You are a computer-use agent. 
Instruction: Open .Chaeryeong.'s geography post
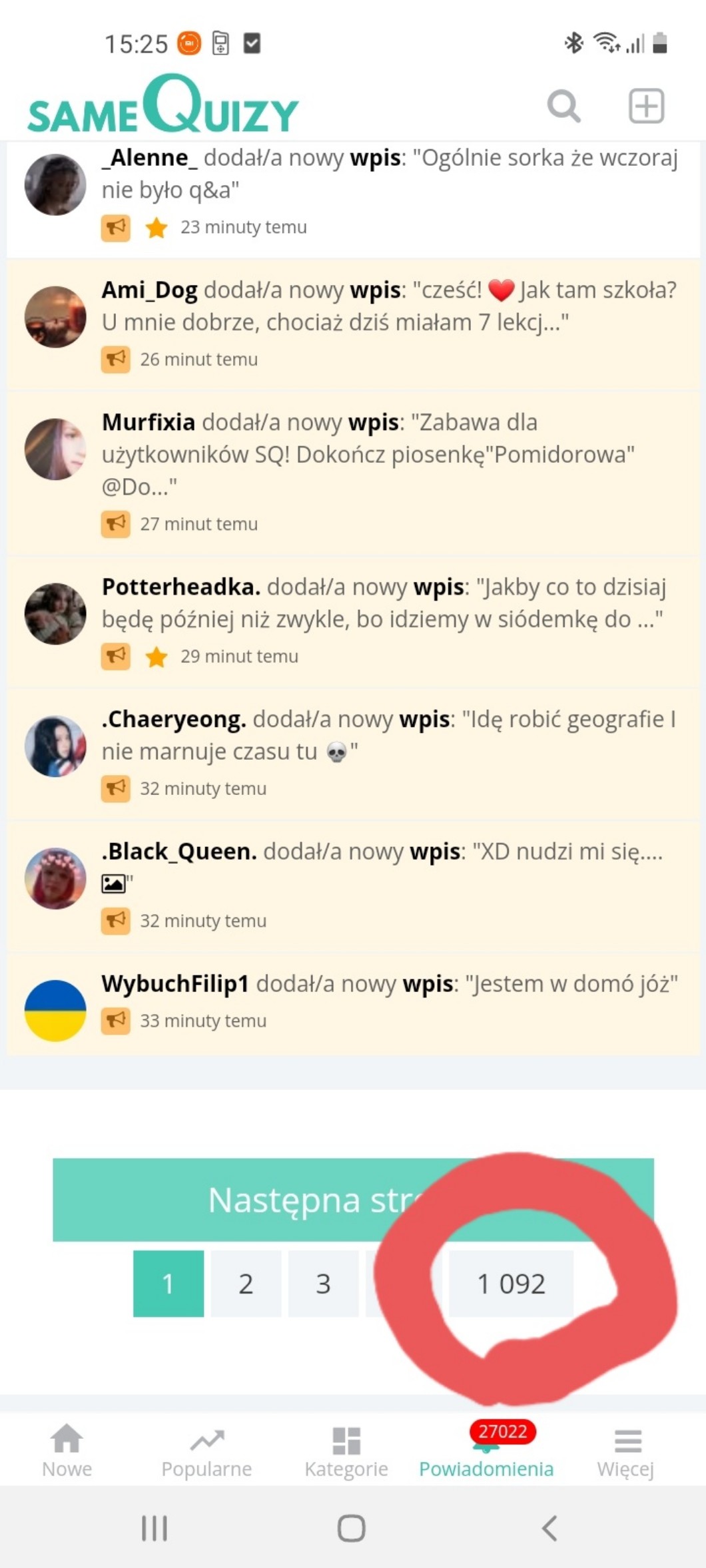[x=389, y=735]
